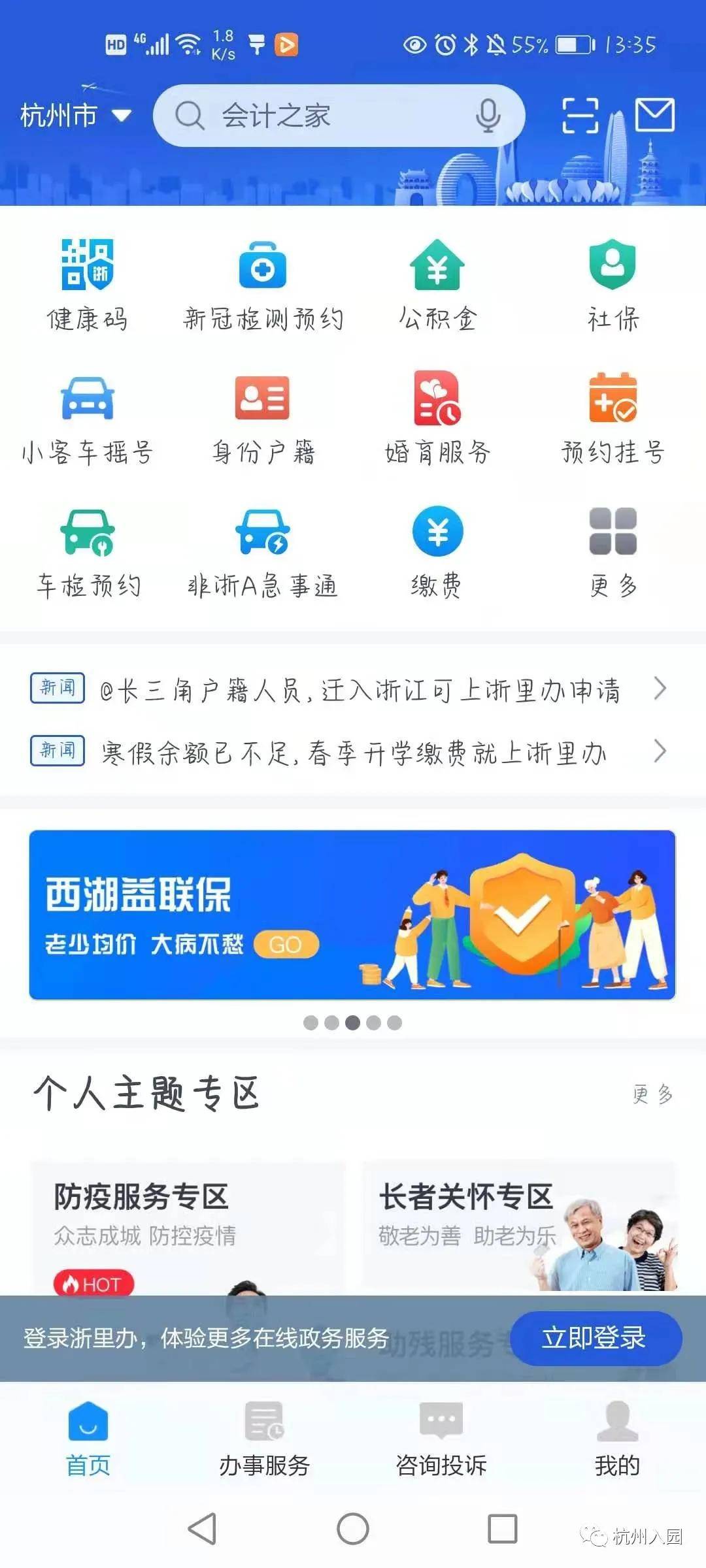Open the 杭州市 city selector dropdown

(75, 116)
